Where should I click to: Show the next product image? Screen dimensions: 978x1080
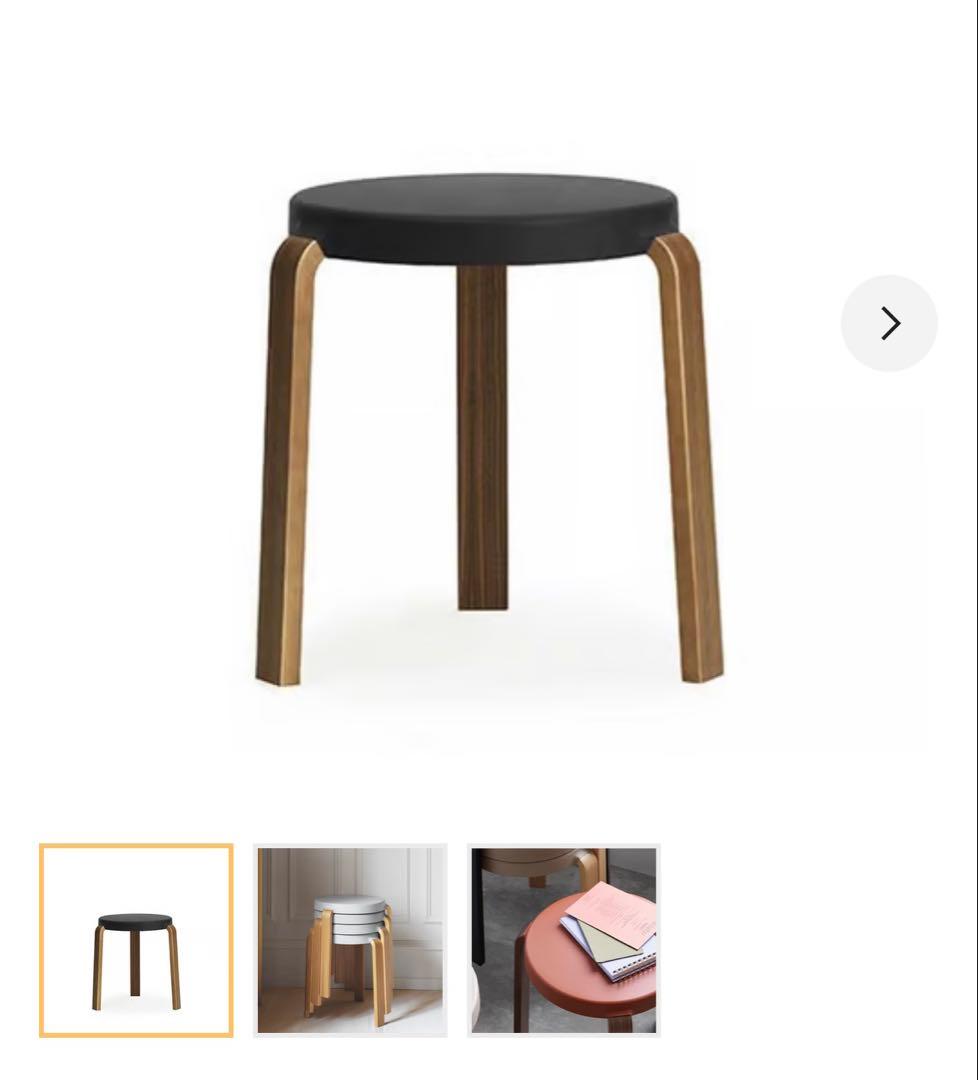click(x=889, y=323)
